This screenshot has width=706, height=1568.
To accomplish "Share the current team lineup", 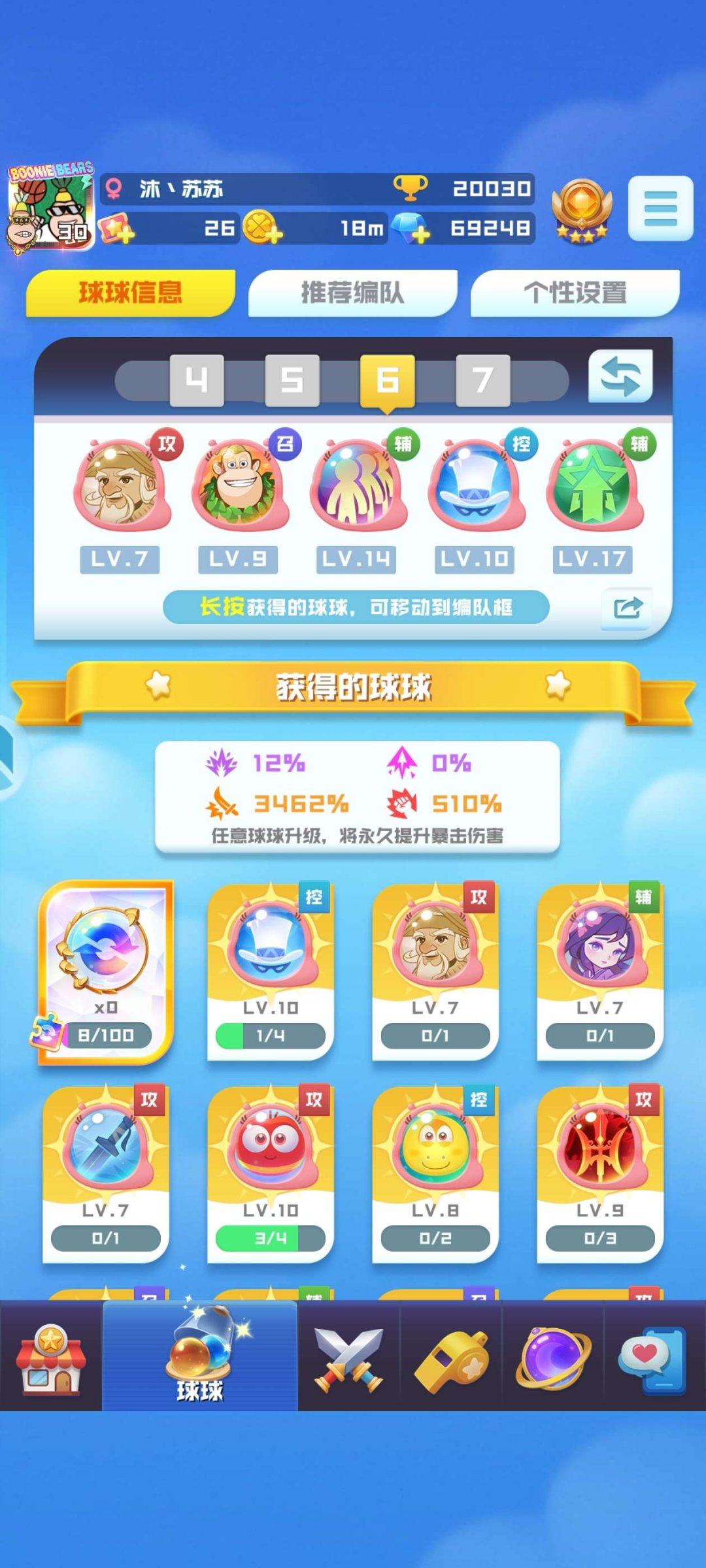I will pyautogui.click(x=627, y=608).
